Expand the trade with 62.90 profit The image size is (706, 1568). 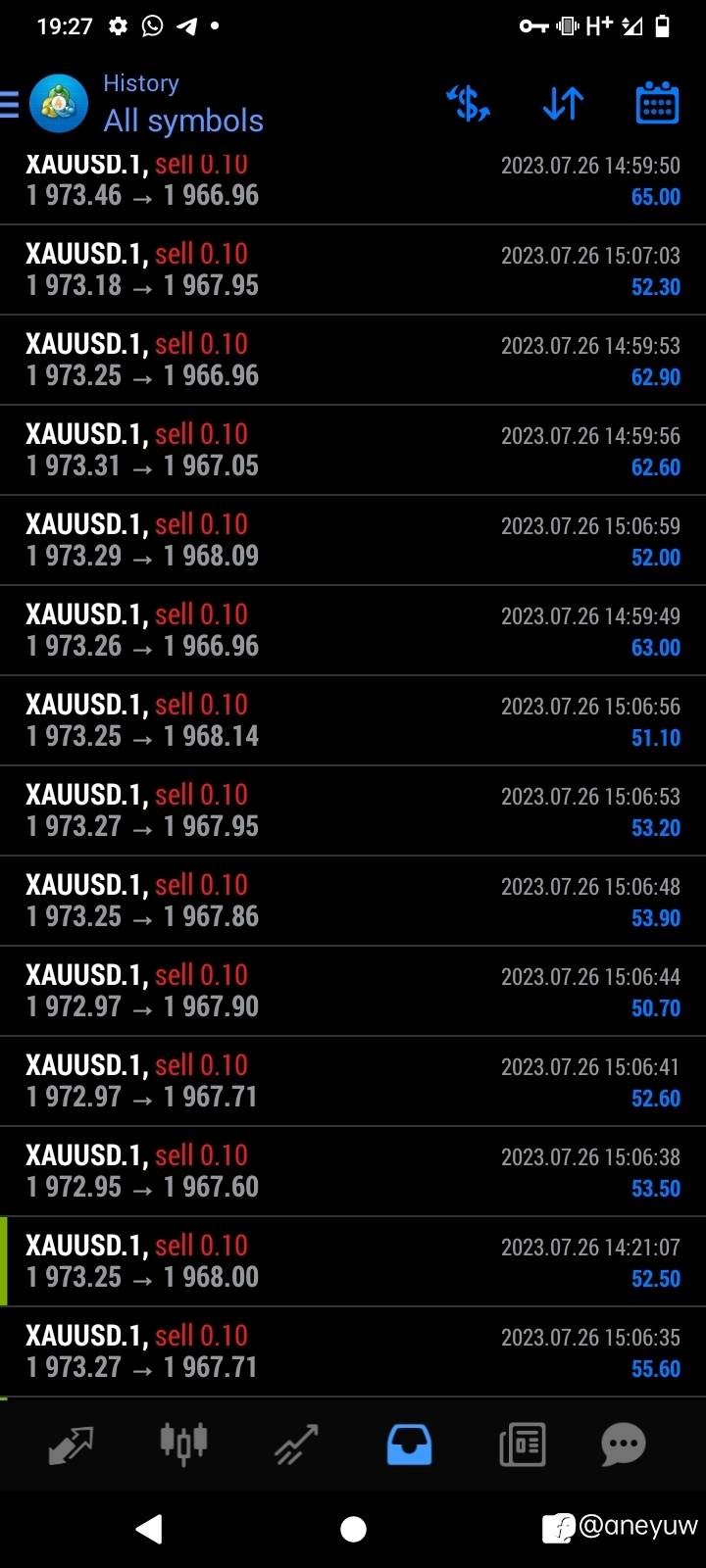click(x=353, y=360)
